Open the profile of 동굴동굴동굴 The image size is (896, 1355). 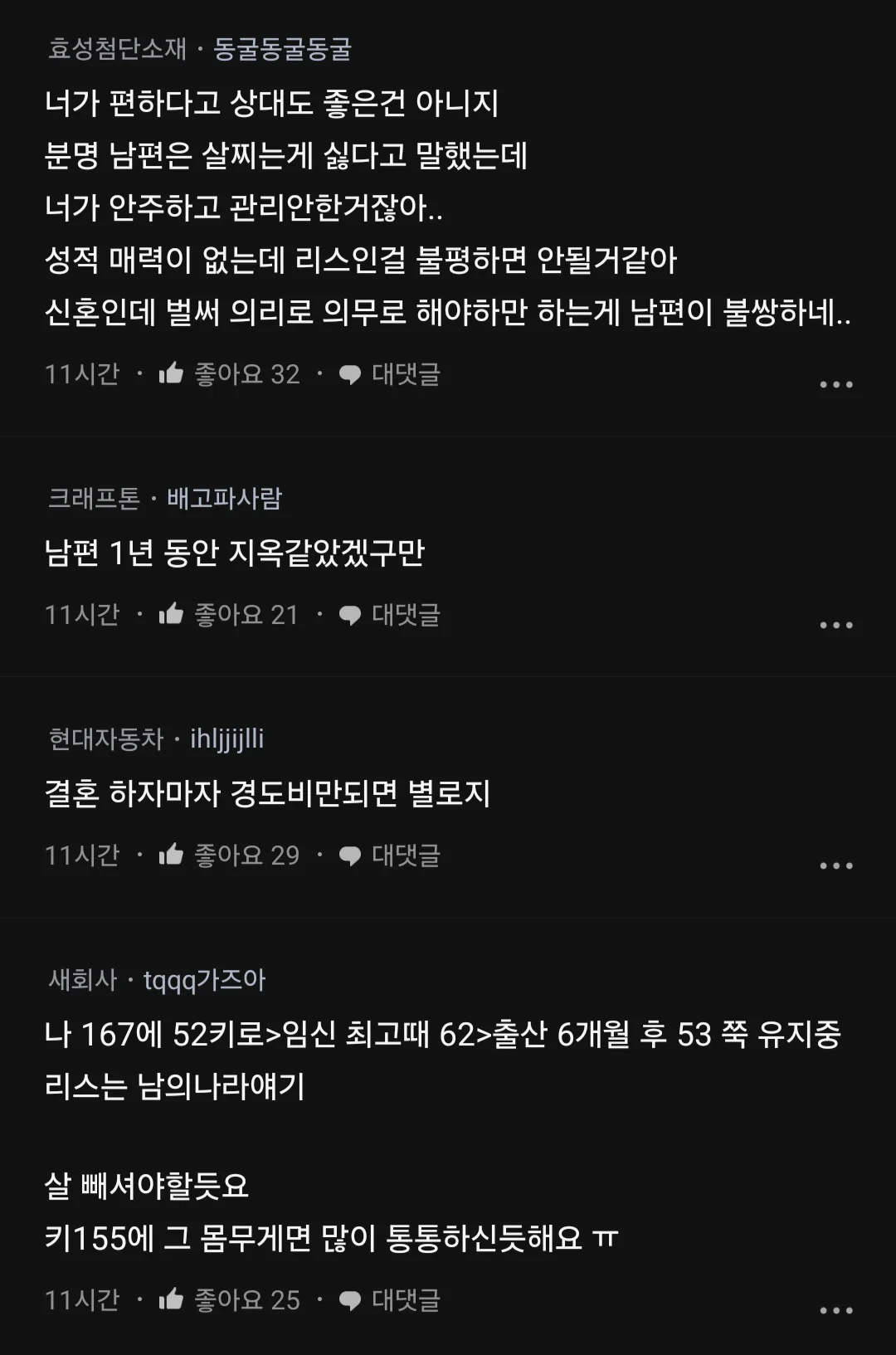(282, 49)
